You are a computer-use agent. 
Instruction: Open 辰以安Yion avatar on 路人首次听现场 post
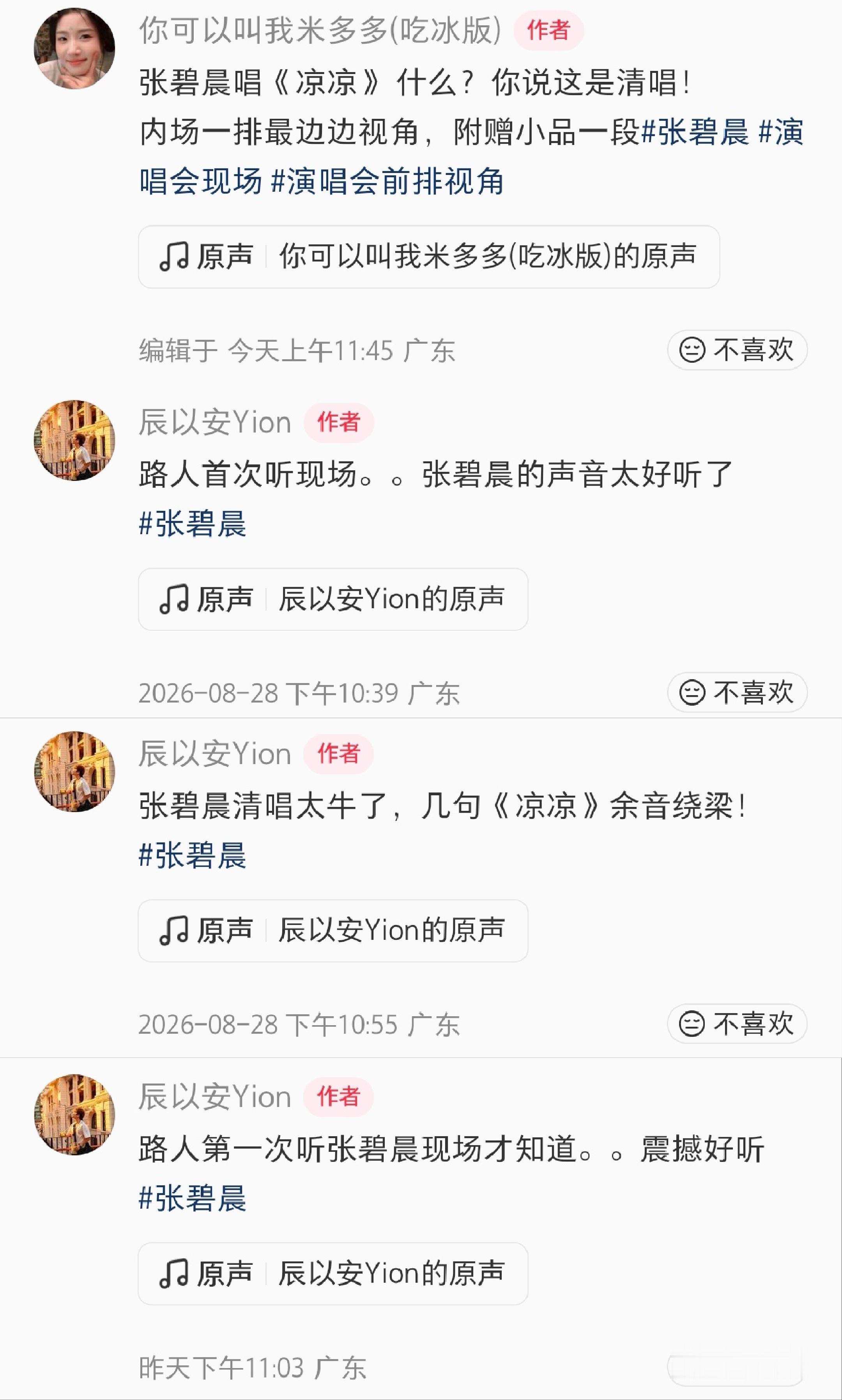(x=74, y=441)
